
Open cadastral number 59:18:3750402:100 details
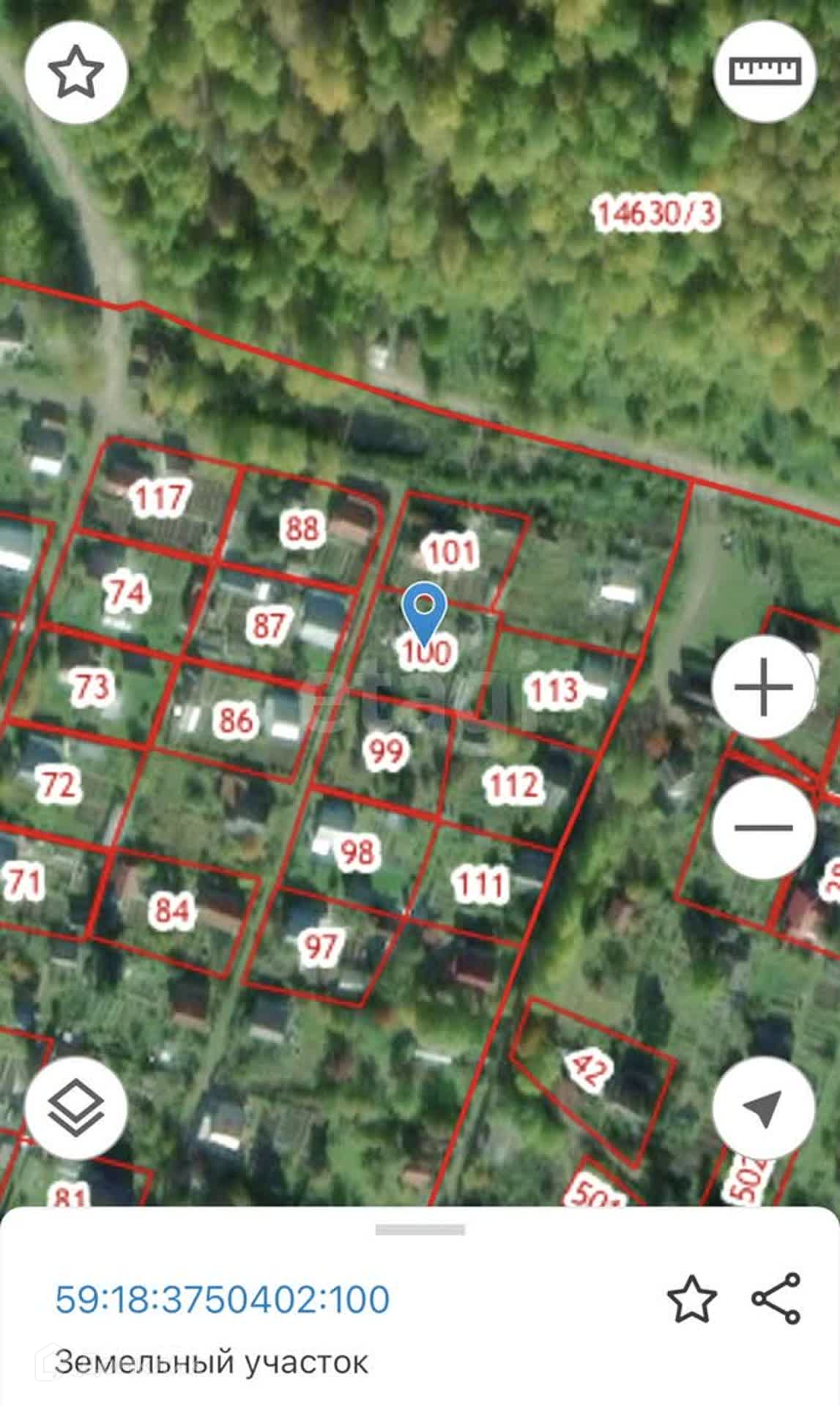(223, 1300)
